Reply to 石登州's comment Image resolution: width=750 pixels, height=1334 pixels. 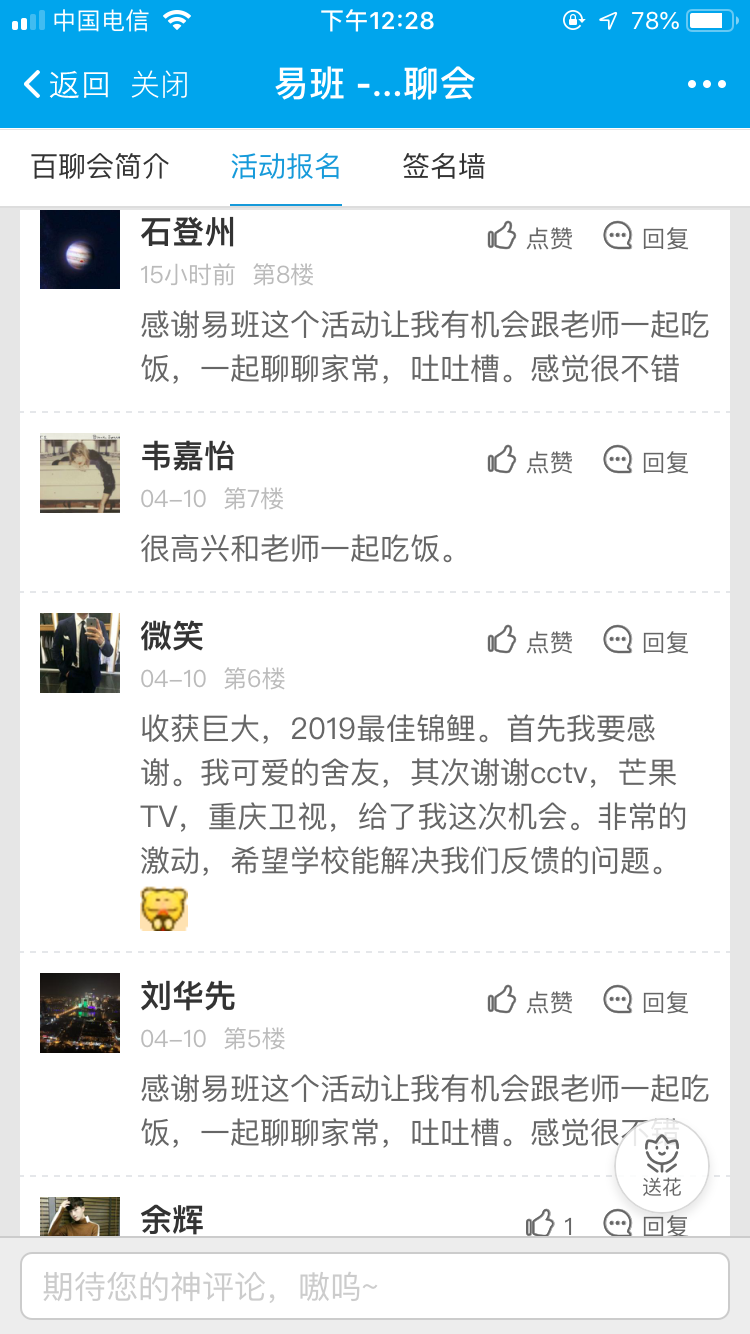tap(646, 237)
